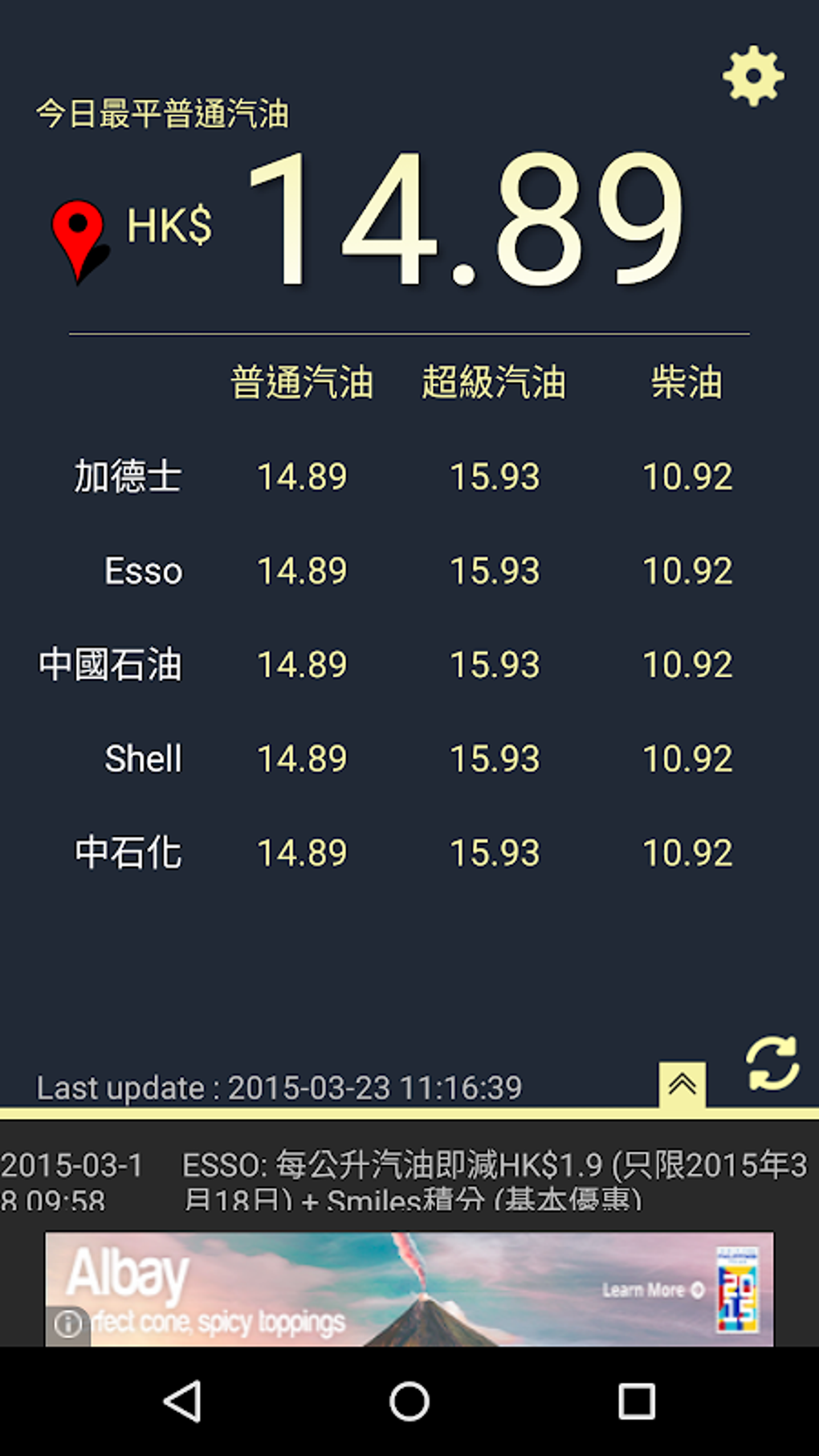Go back with the system back button

pyautogui.click(x=183, y=1402)
